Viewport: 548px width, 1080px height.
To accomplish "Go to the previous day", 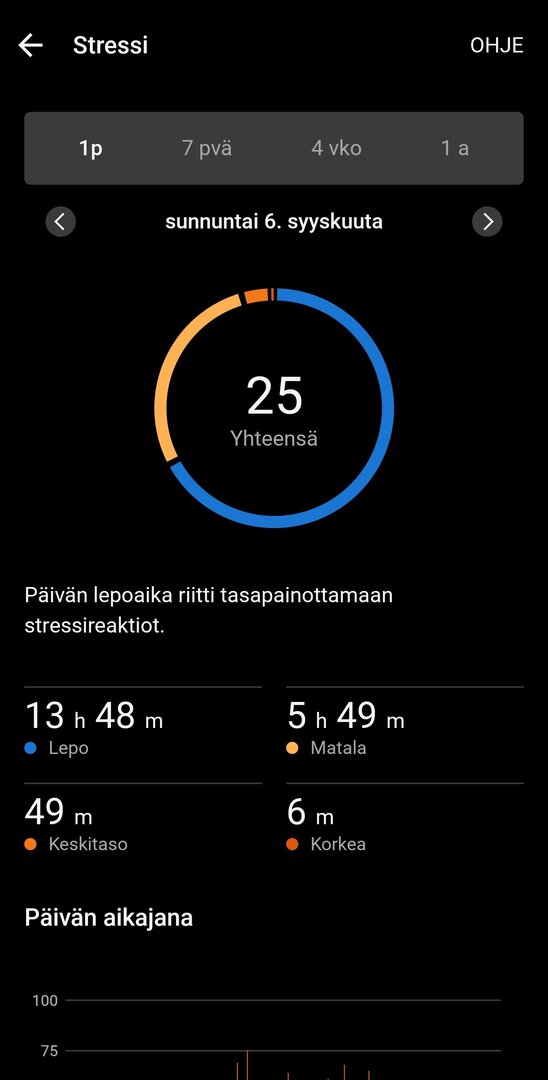I will (61, 222).
